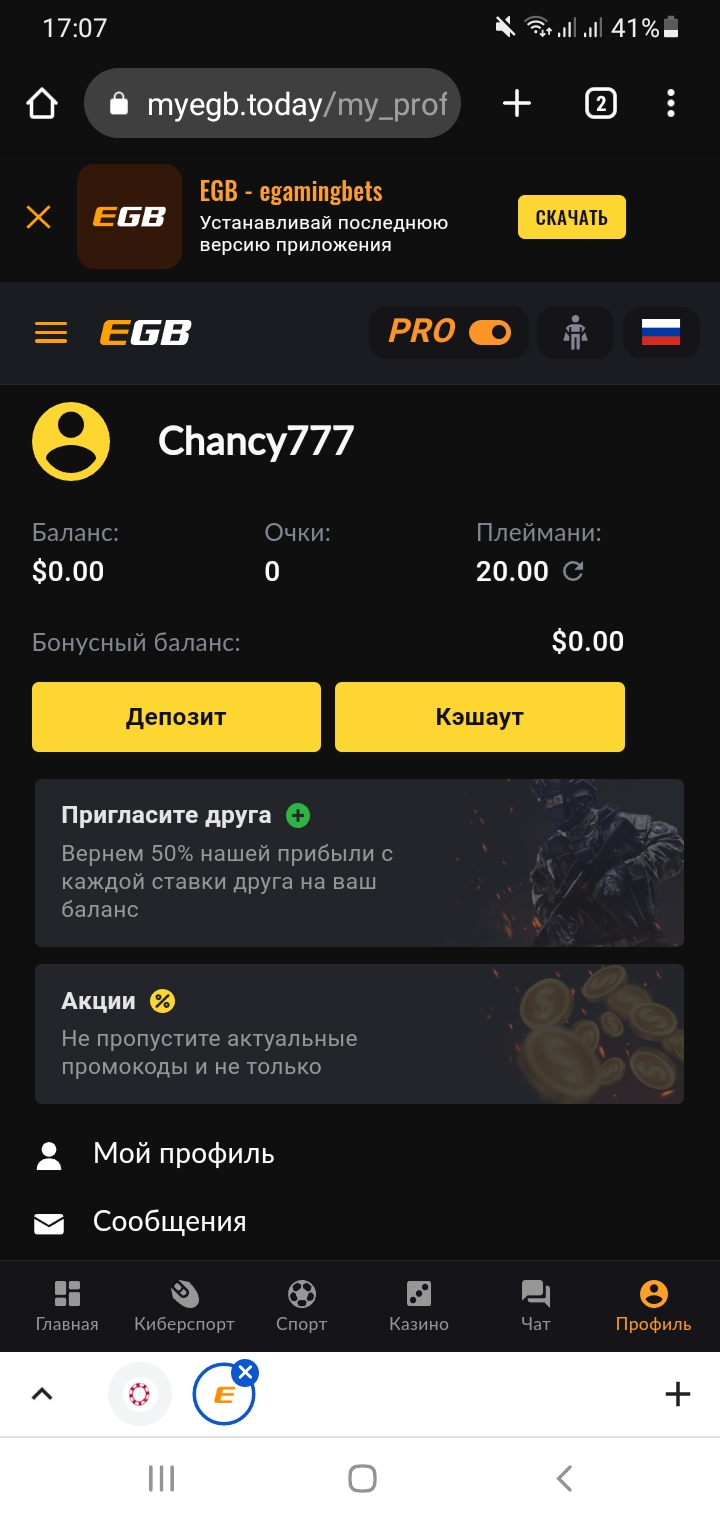Tap the browser address bar
The width and height of the screenshot is (720, 1520).
(x=290, y=103)
